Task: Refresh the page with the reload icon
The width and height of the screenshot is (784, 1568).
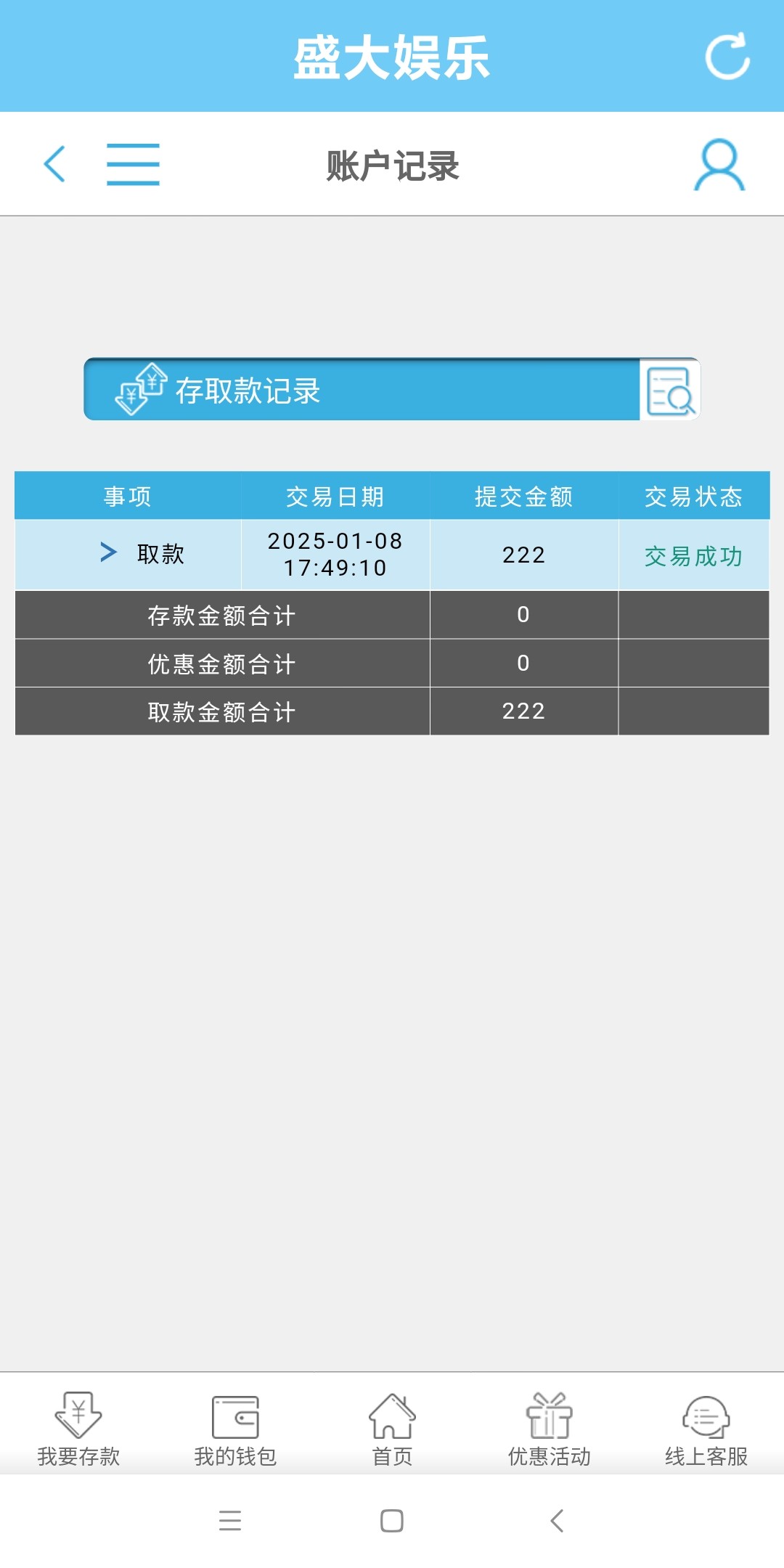Action: tap(727, 56)
